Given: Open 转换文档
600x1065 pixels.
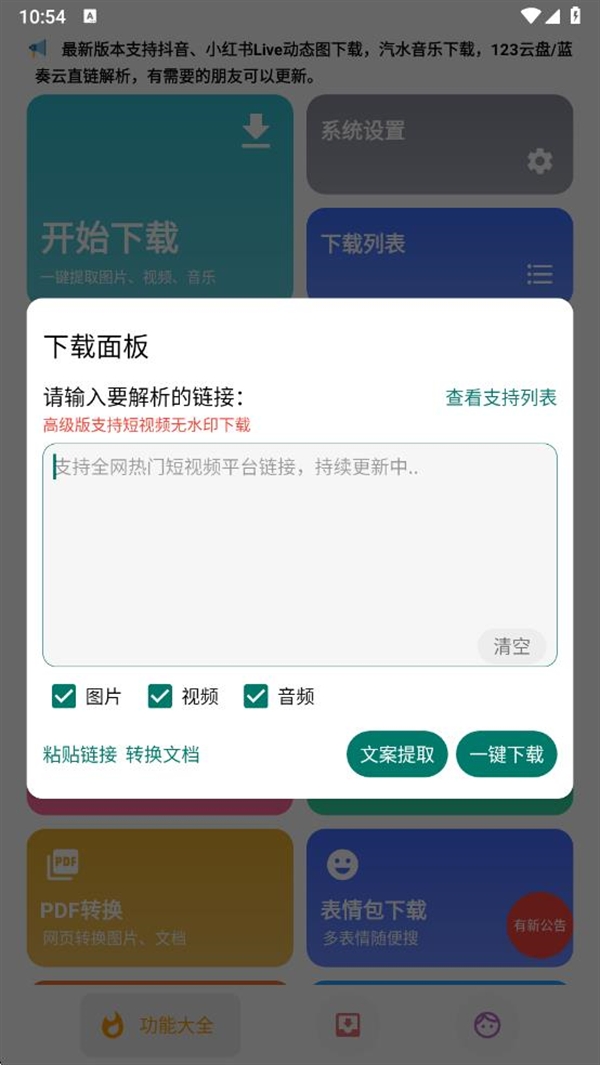Looking at the screenshot, I should (163, 755).
